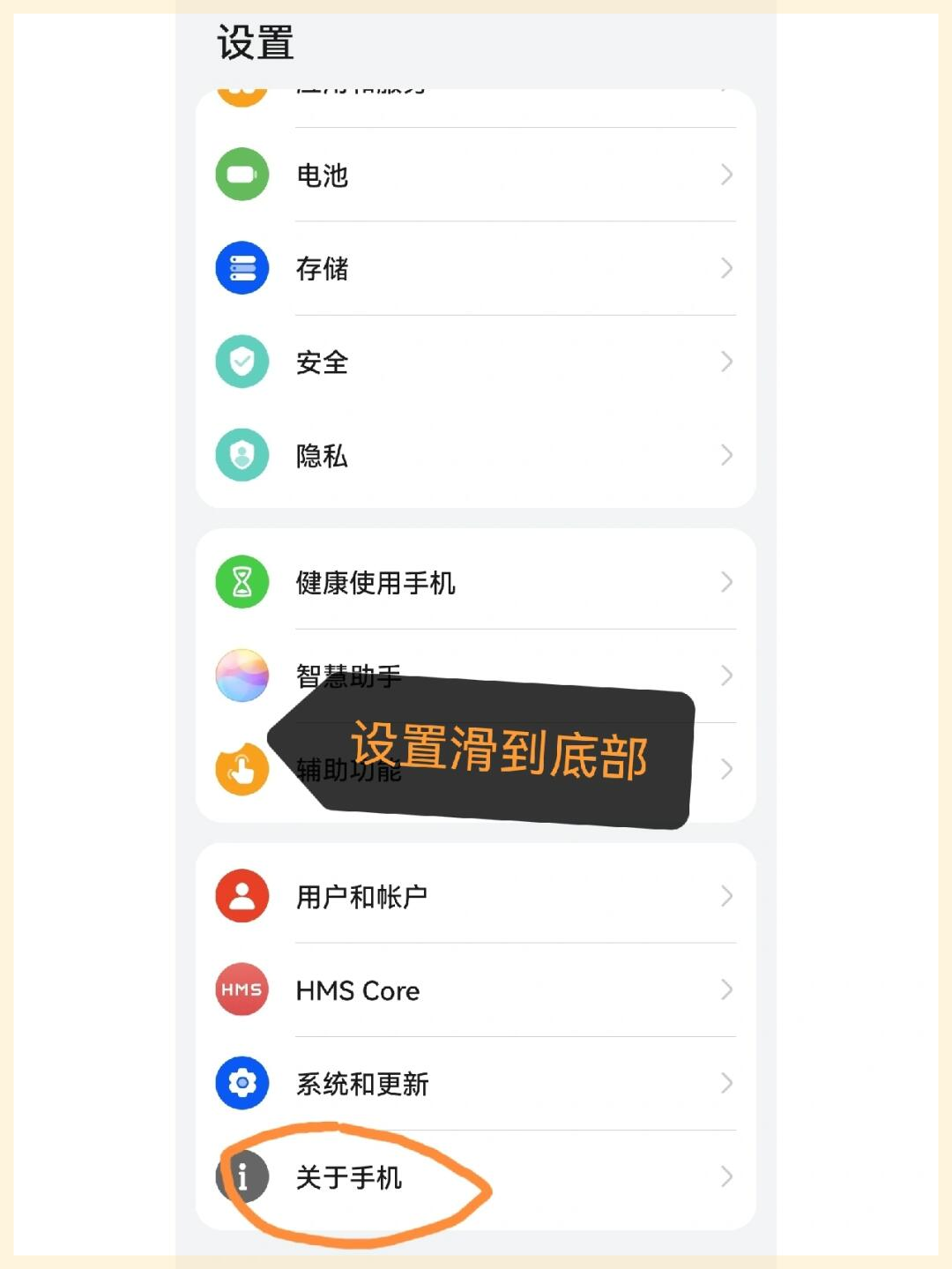952x1269 pixels.
Task: Click the red 用户和帐户 account icon
Action: [x=241, y=896]
